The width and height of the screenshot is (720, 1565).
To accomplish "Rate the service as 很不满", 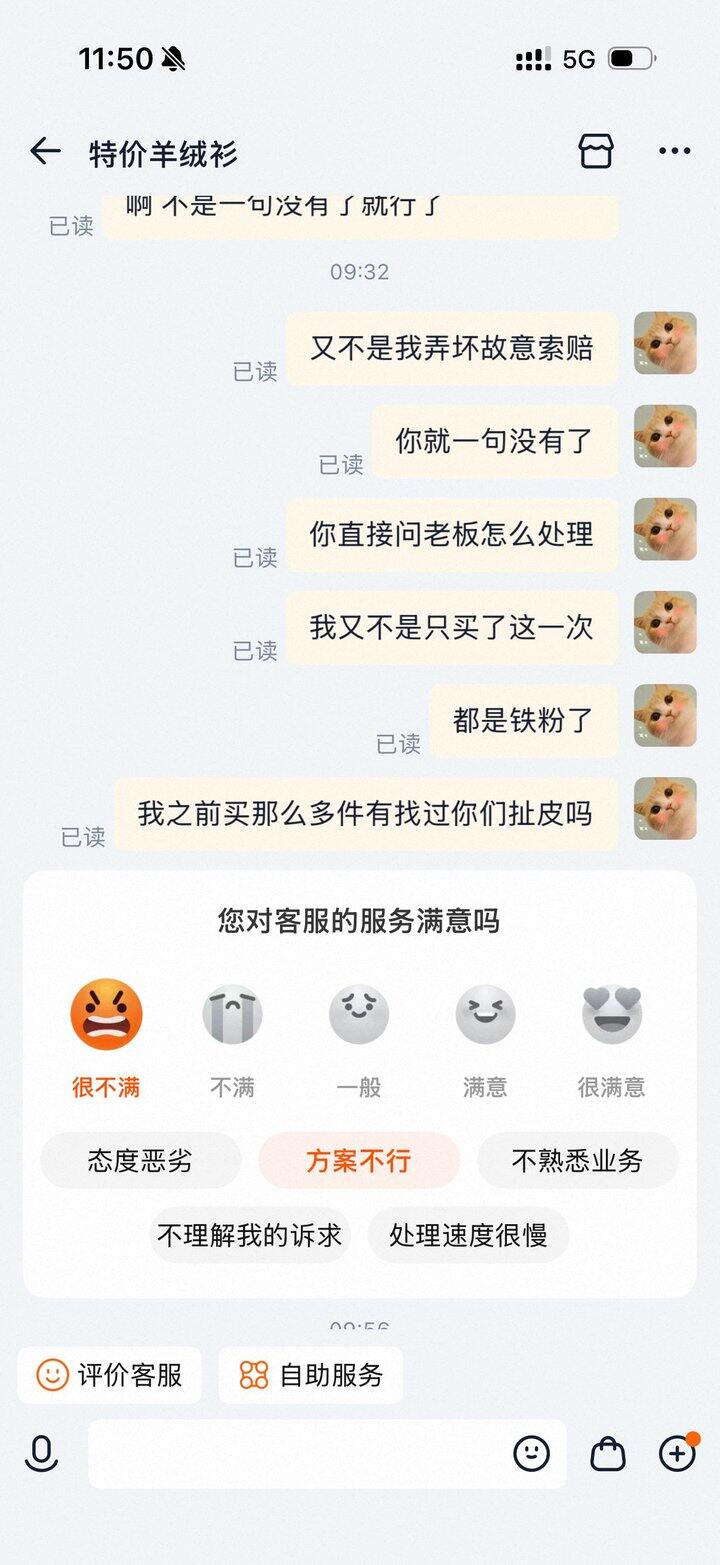I will tap(106, 1015).
